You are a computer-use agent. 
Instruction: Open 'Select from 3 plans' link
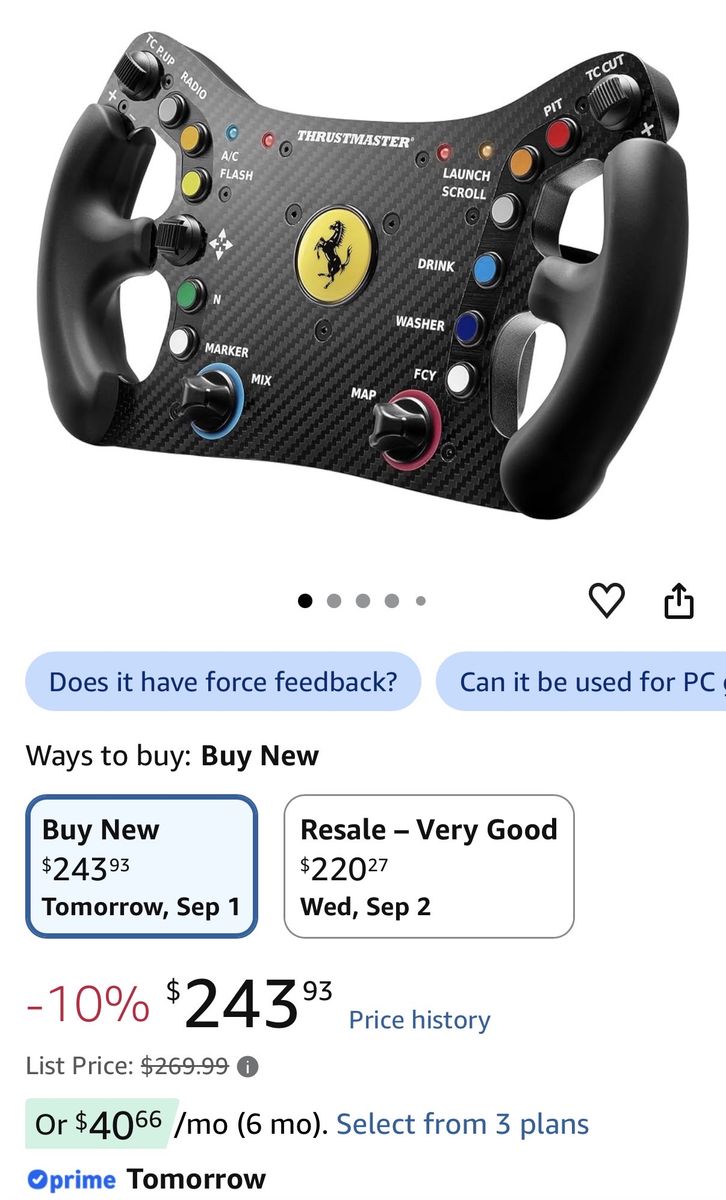point(462,1124)
